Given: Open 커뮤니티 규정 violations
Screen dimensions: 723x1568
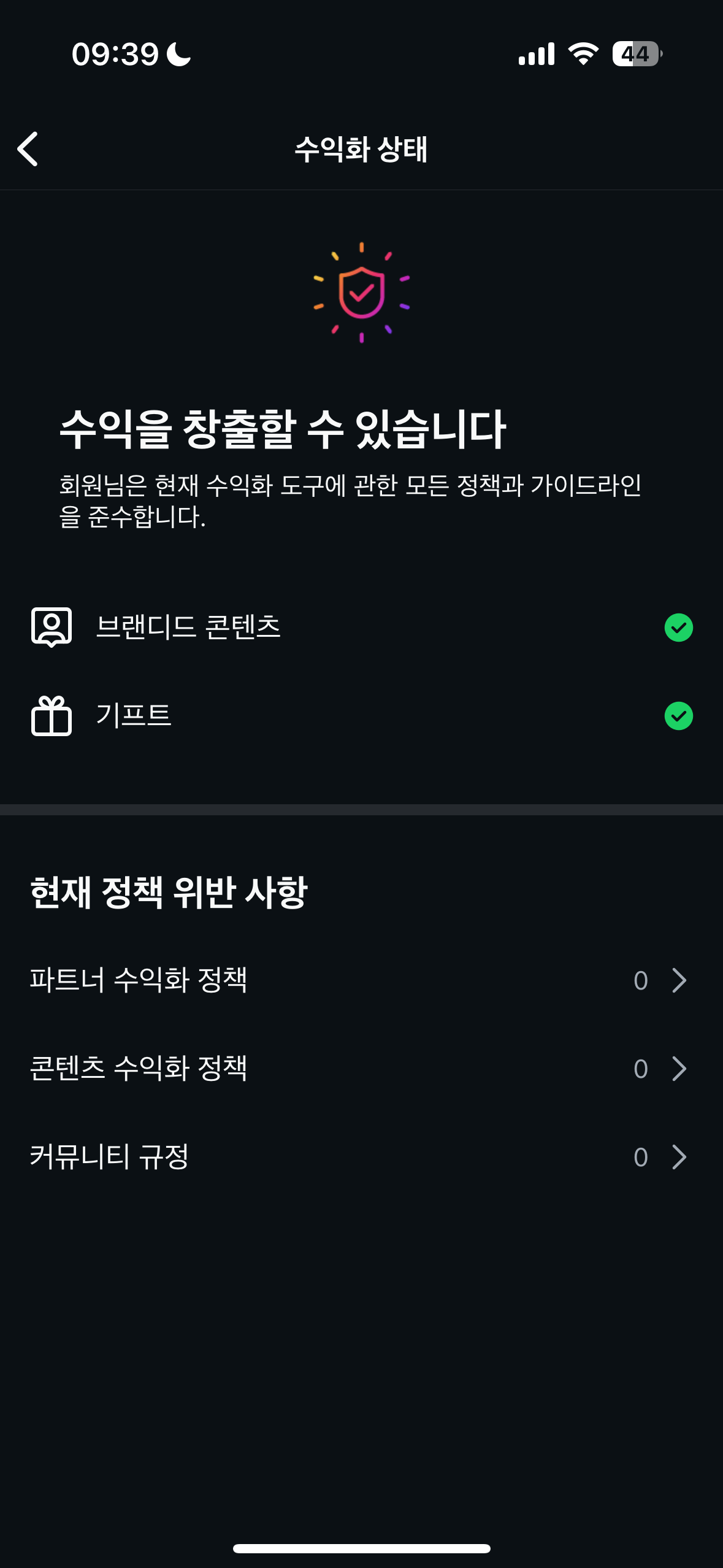Looking at the screenshot, I should coord(361,1157).
